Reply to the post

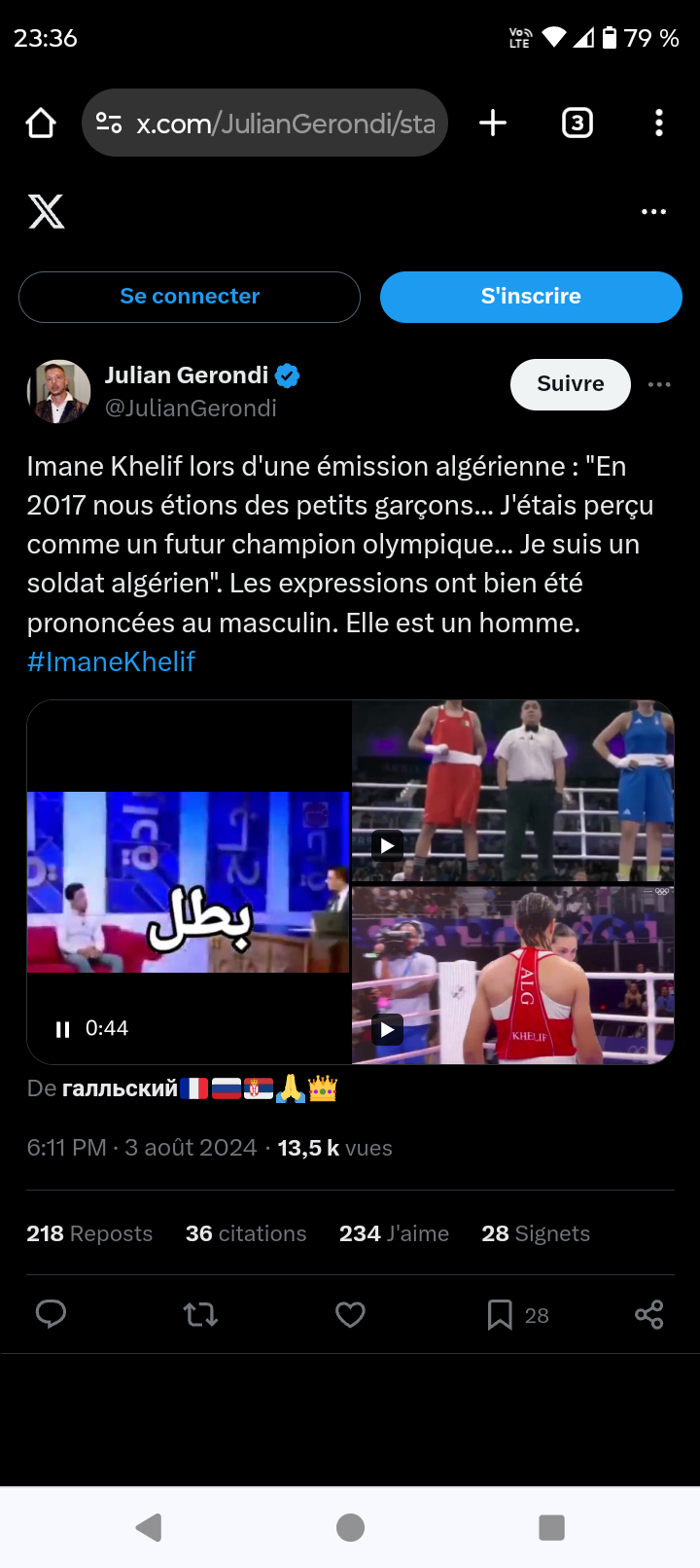pos(51,1315)
